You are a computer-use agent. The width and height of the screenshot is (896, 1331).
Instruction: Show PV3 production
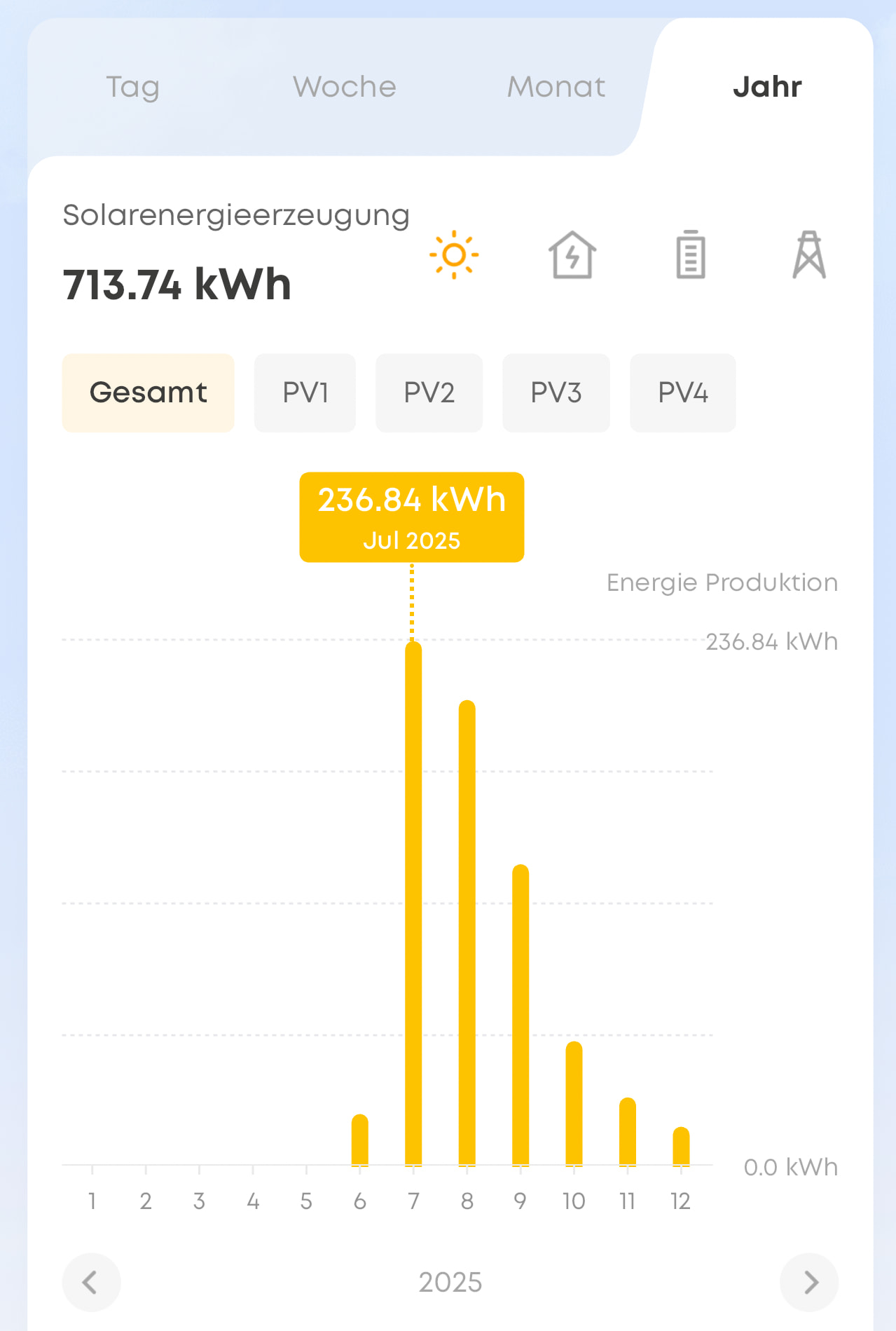click(556, 393)
